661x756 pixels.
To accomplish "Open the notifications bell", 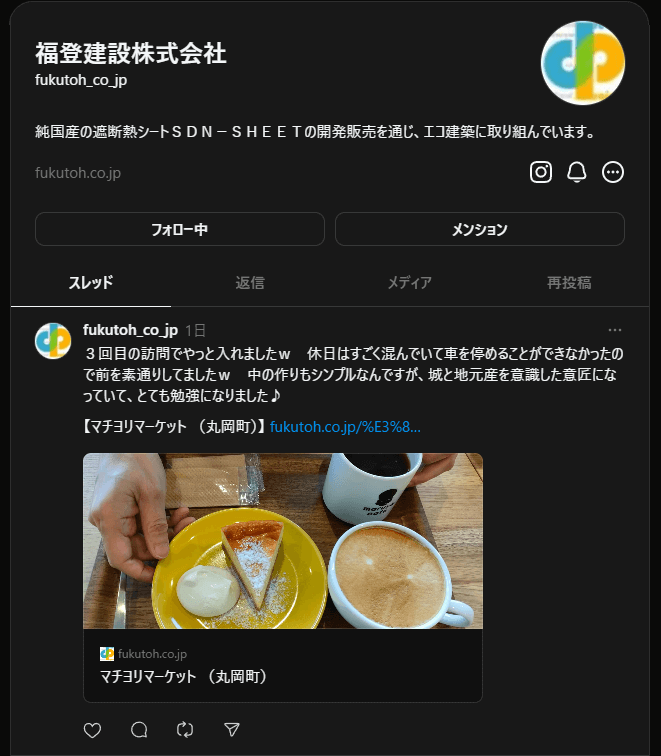I will click(577, 172).
